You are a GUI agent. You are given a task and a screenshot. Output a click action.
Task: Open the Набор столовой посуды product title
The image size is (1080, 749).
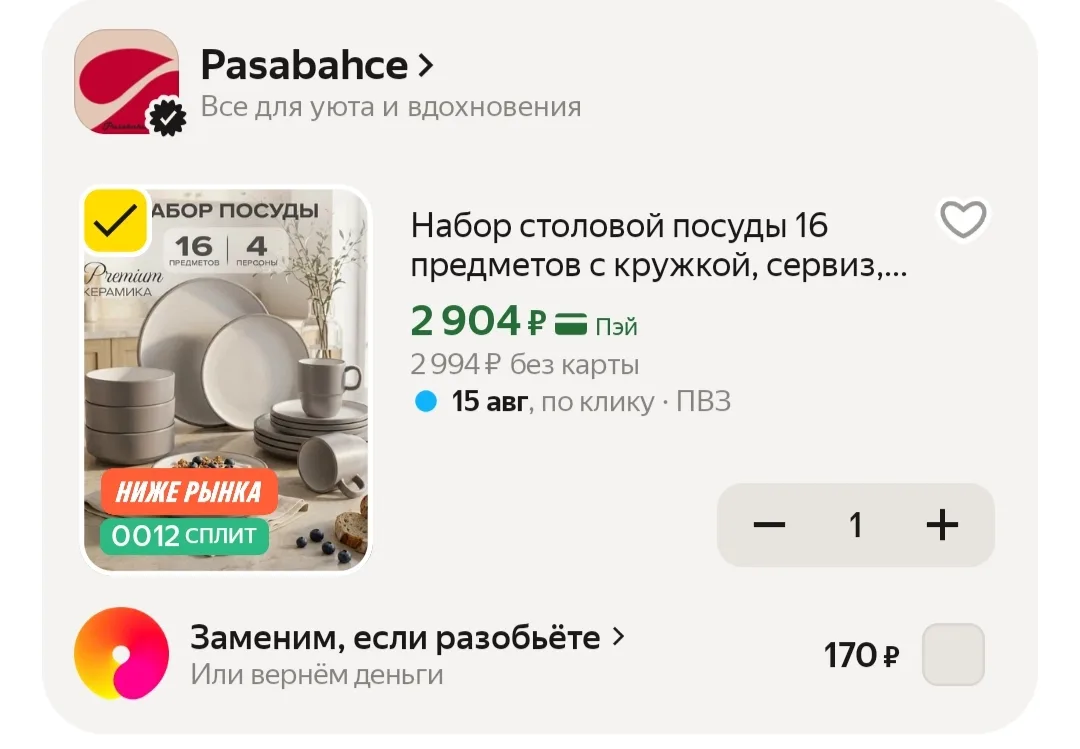pyautogui.click(x=659, y=245)
